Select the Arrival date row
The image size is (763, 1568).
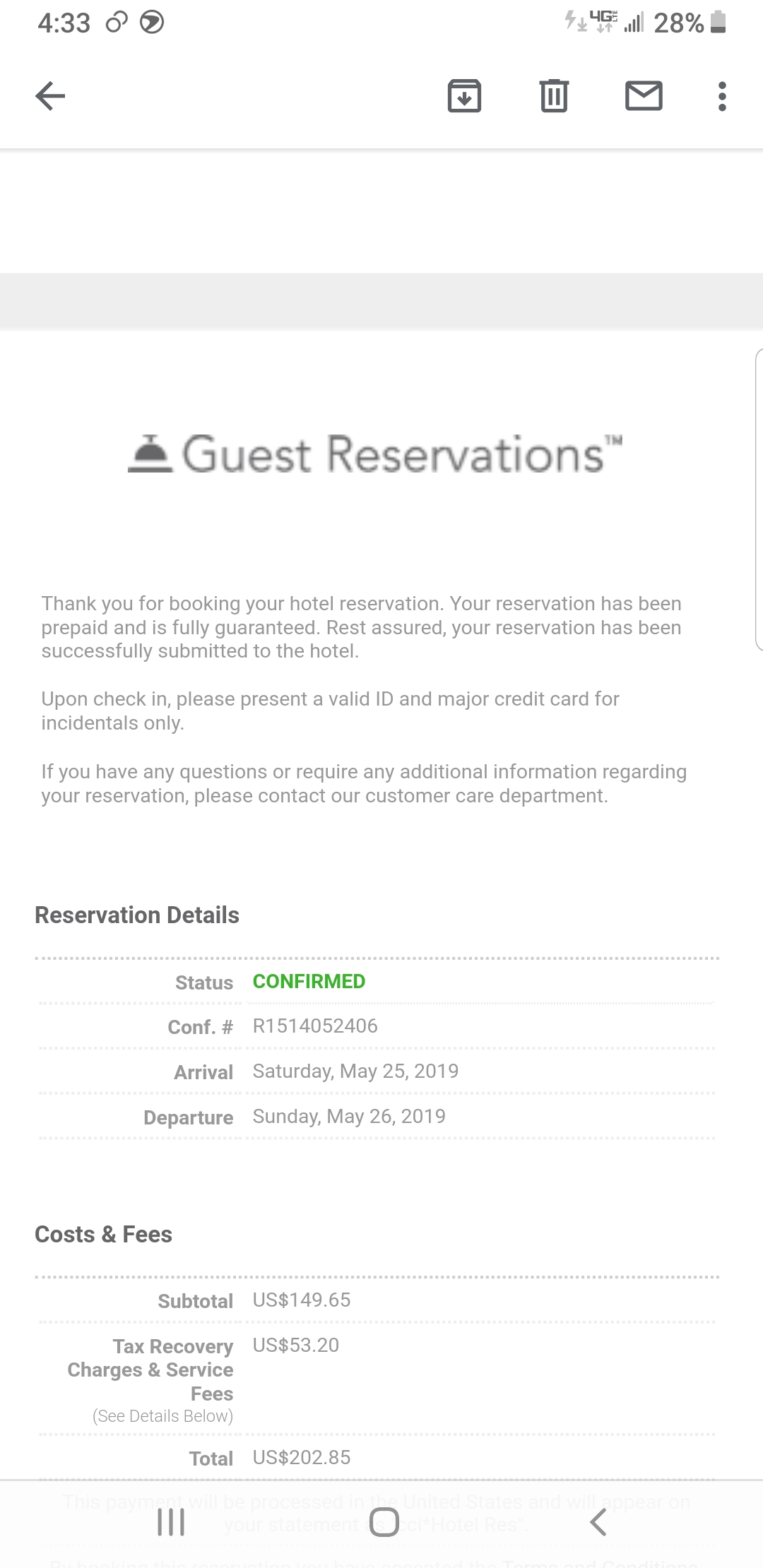(x=355, y=1071)
